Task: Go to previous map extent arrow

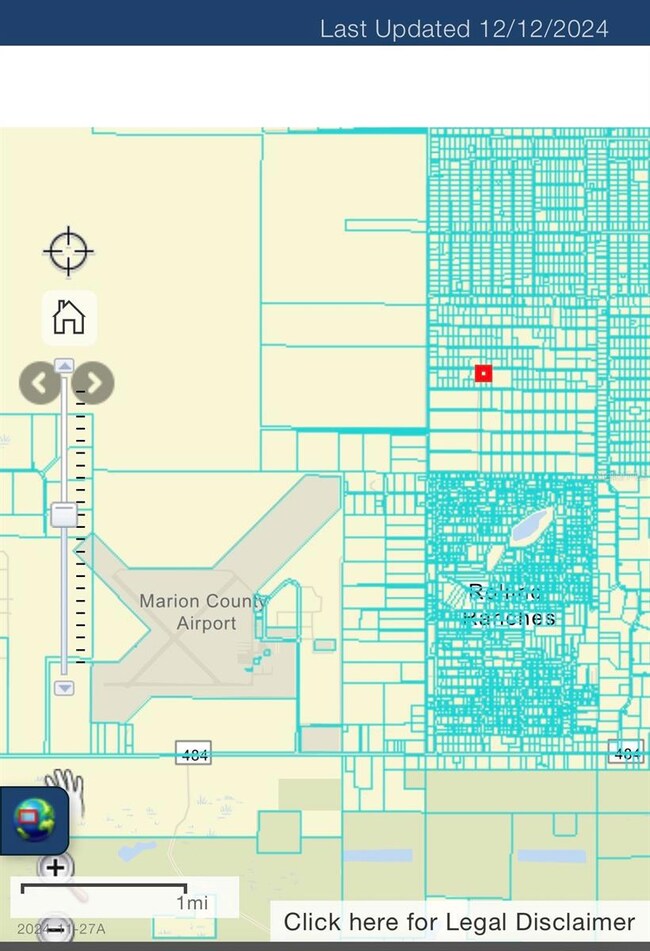Action: coord(39,383)
